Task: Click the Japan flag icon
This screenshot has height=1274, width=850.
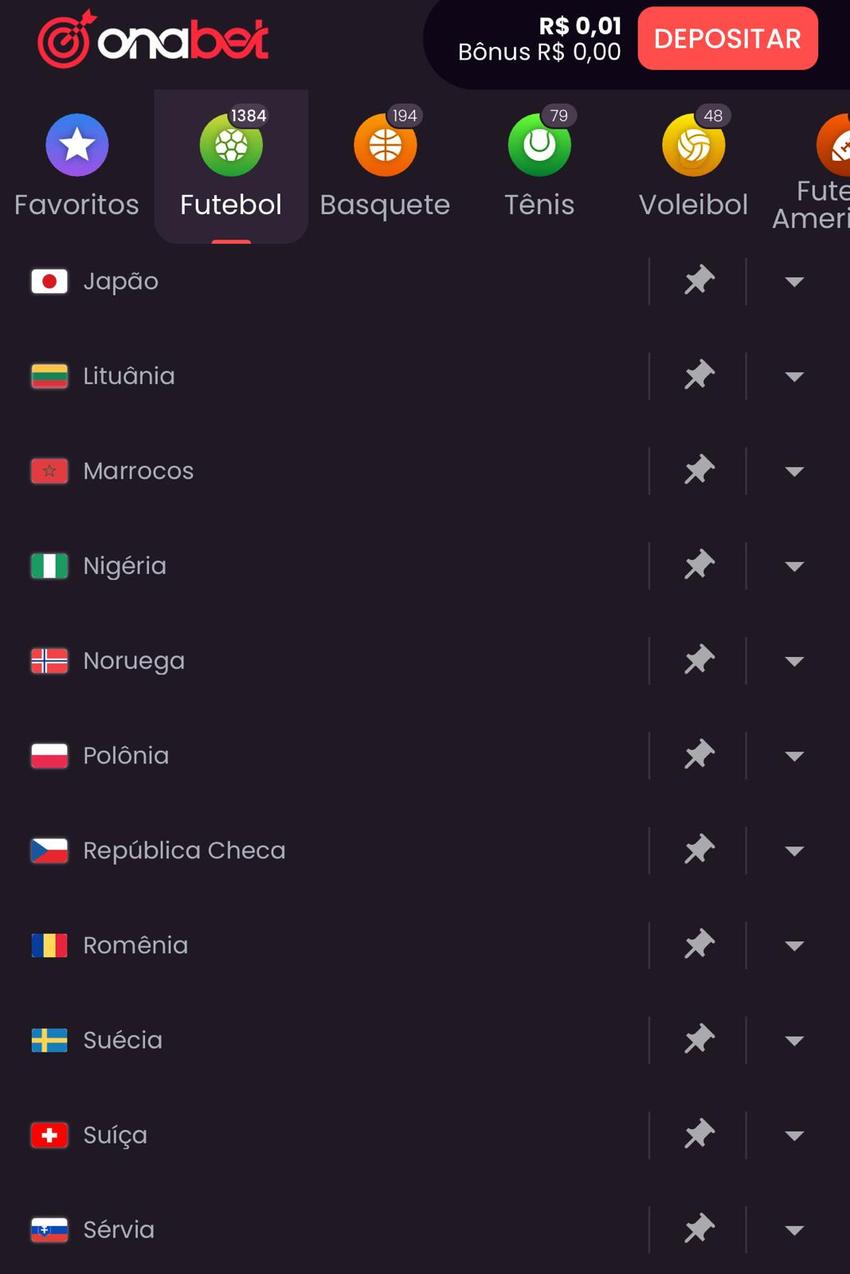Action: click(x=49, y=281)
